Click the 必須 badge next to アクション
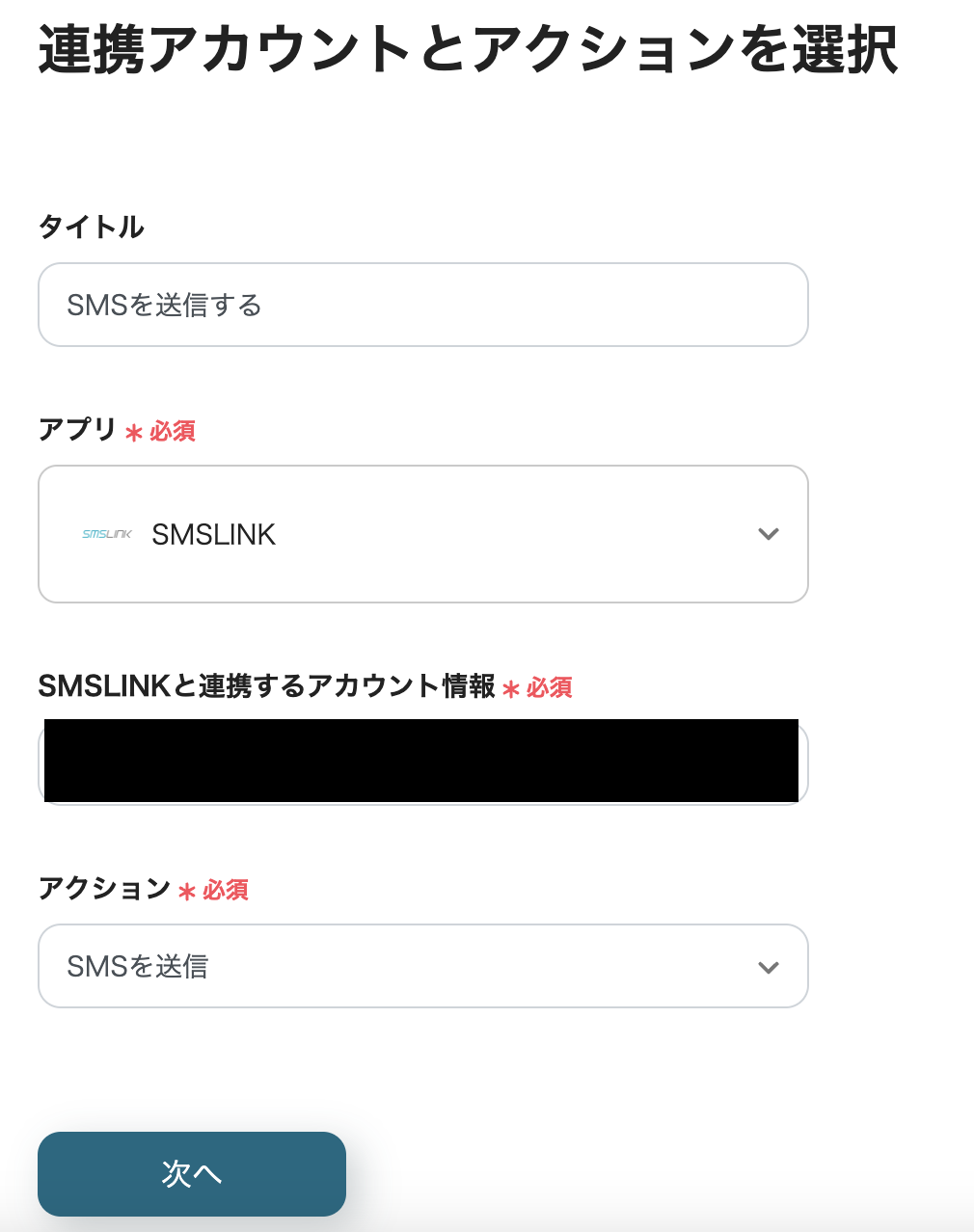974x1232 pixels. (223, 891)
